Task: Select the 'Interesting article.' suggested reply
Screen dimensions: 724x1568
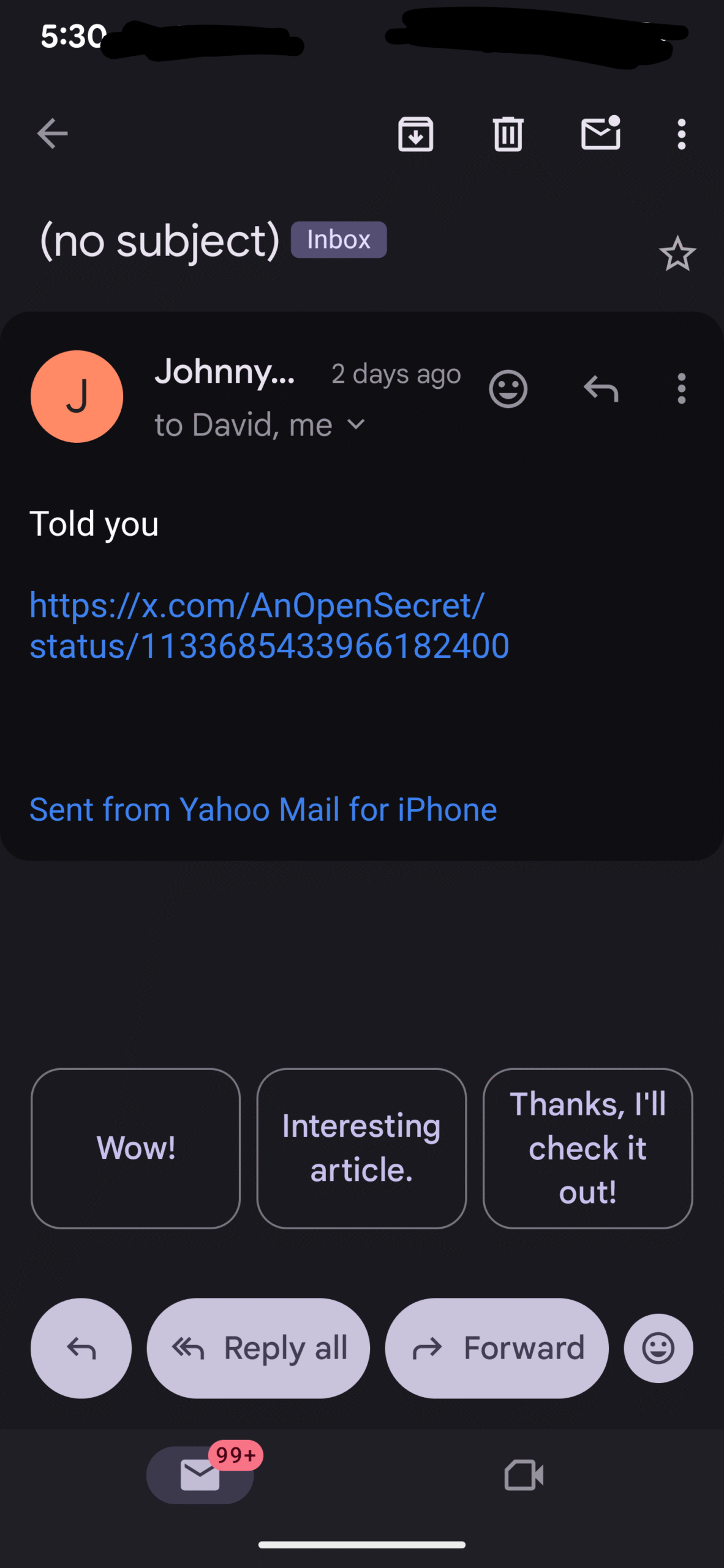Action: [x=361, y=1148]
